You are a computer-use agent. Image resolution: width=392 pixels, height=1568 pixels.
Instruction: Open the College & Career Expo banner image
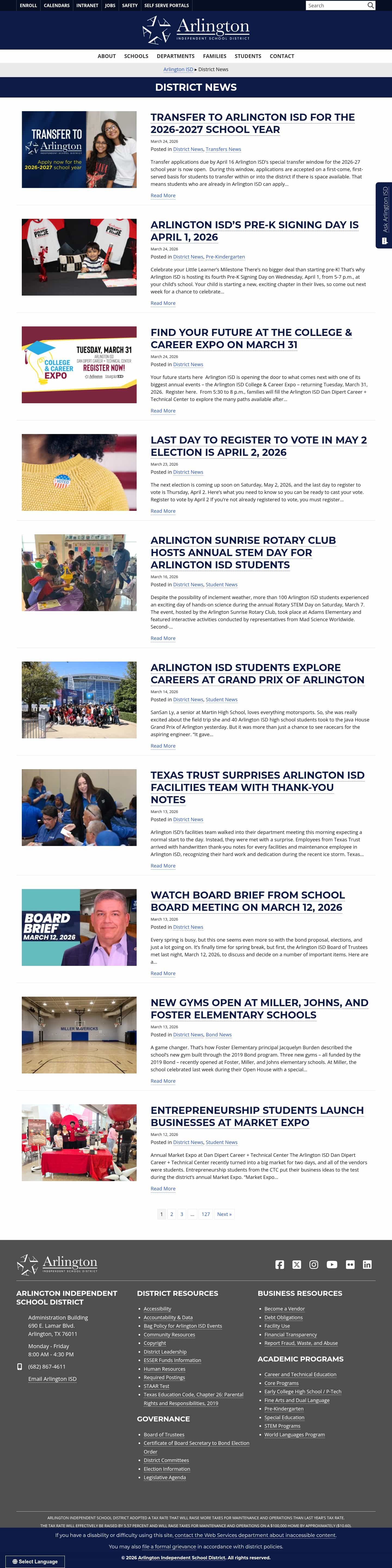79,365
